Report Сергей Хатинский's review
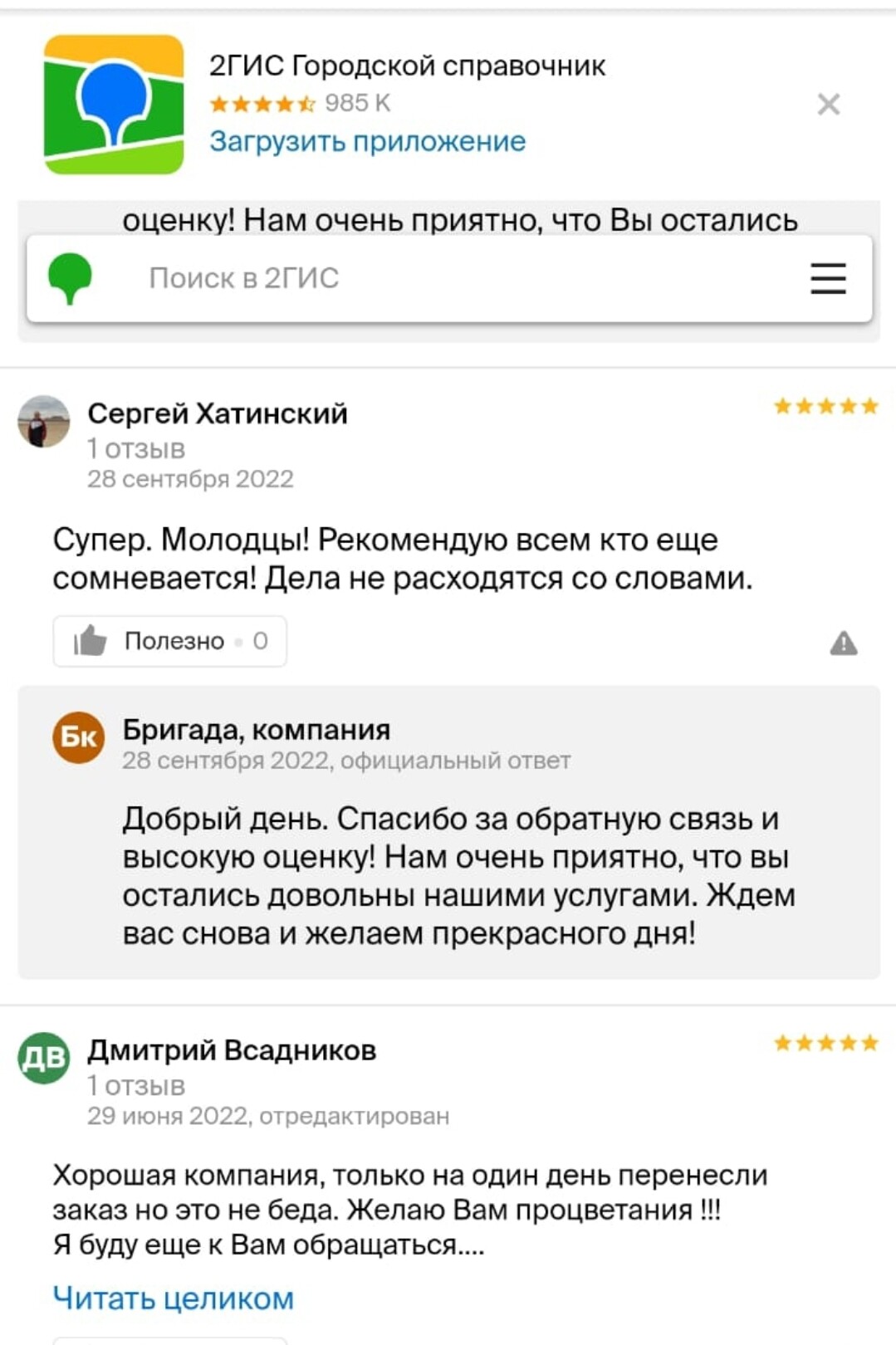The height and width of the screenshot is (1345, 896). coord(843,643)
